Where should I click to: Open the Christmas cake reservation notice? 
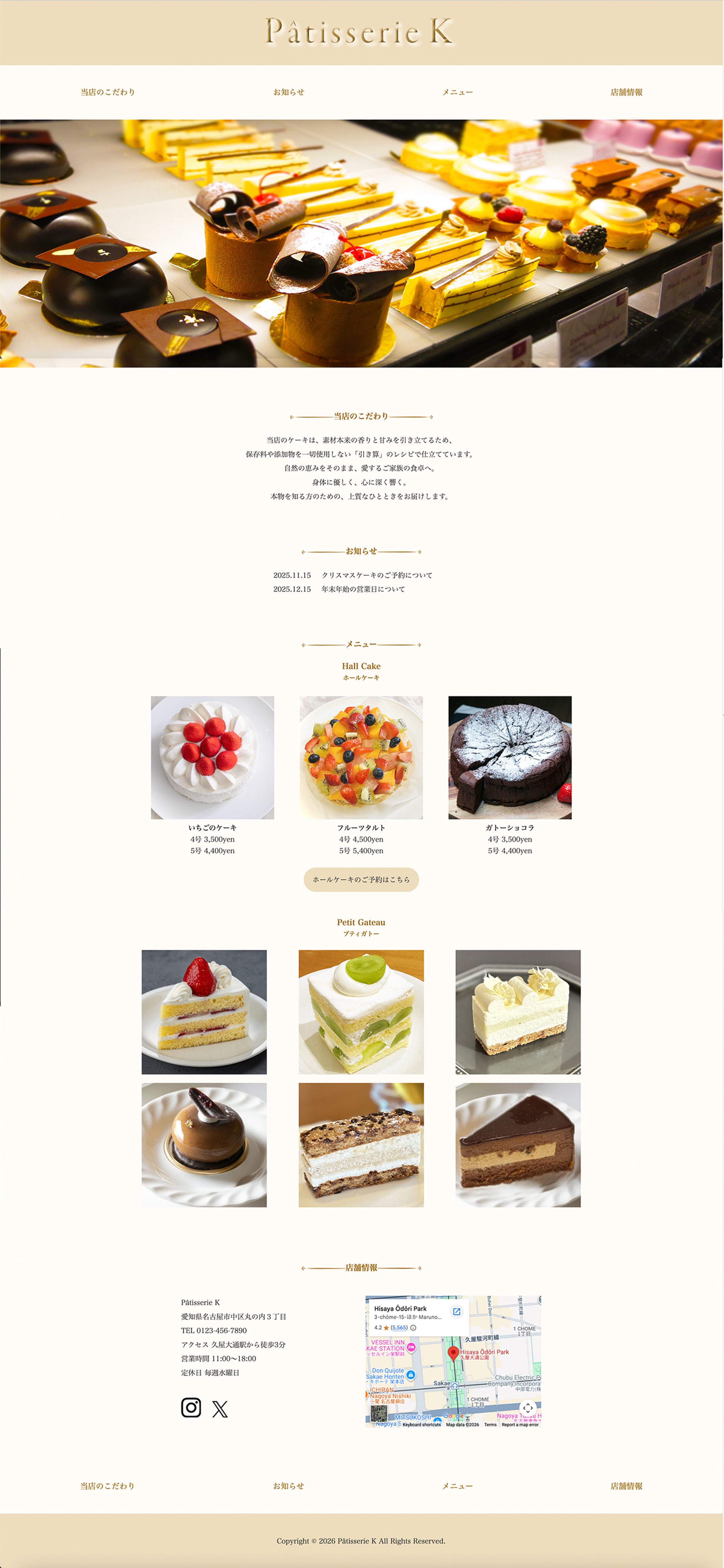click(x=376, y=575)
